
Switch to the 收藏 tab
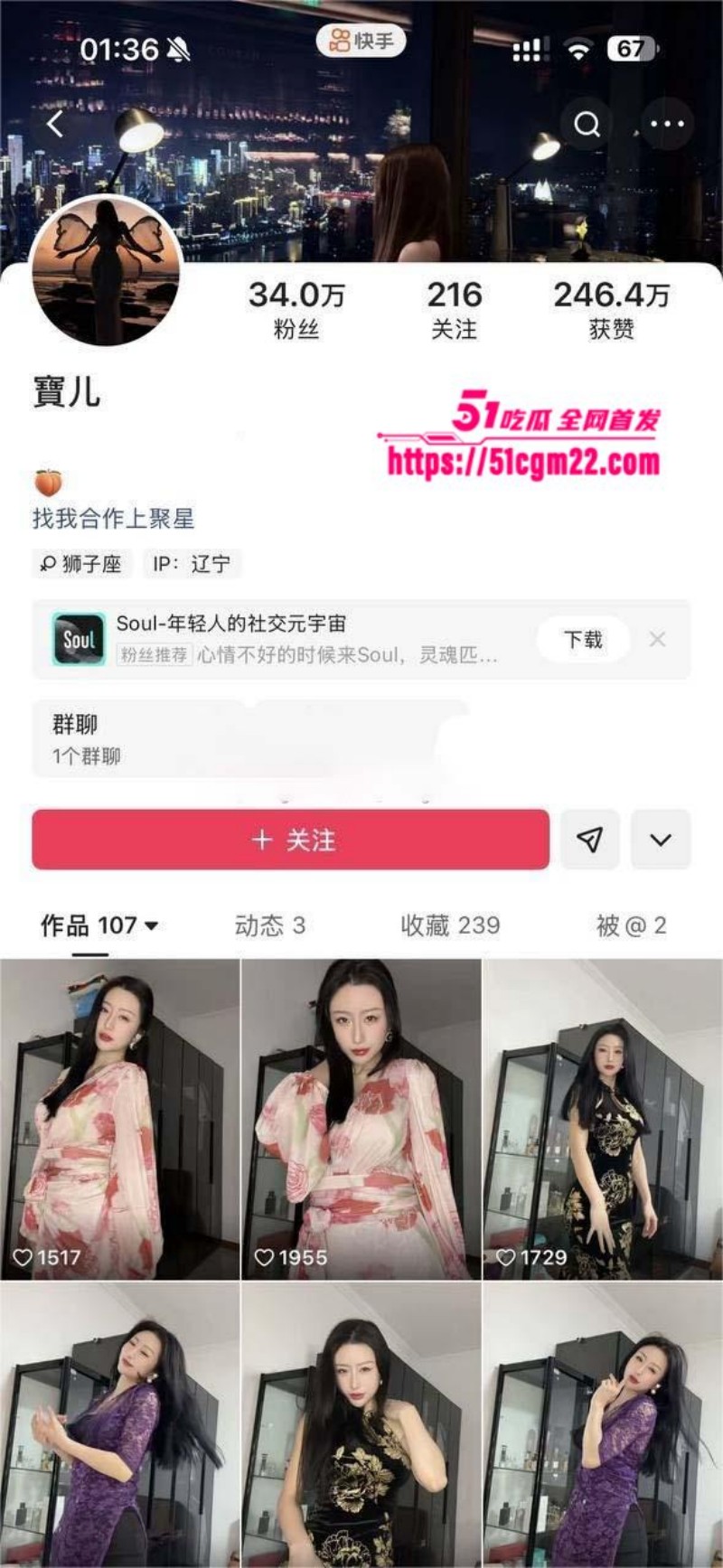449,925
